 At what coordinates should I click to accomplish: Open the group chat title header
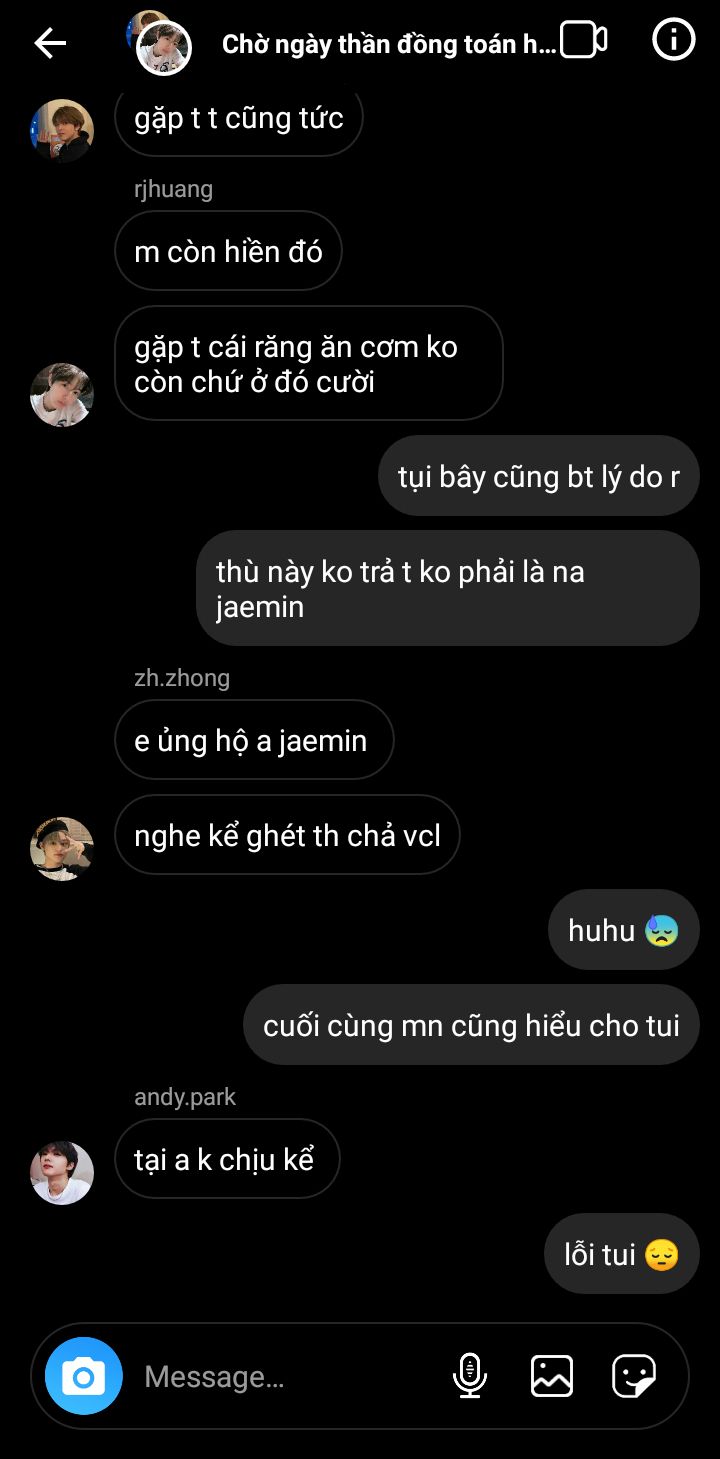pyautogui.click(x=388, y=44)
